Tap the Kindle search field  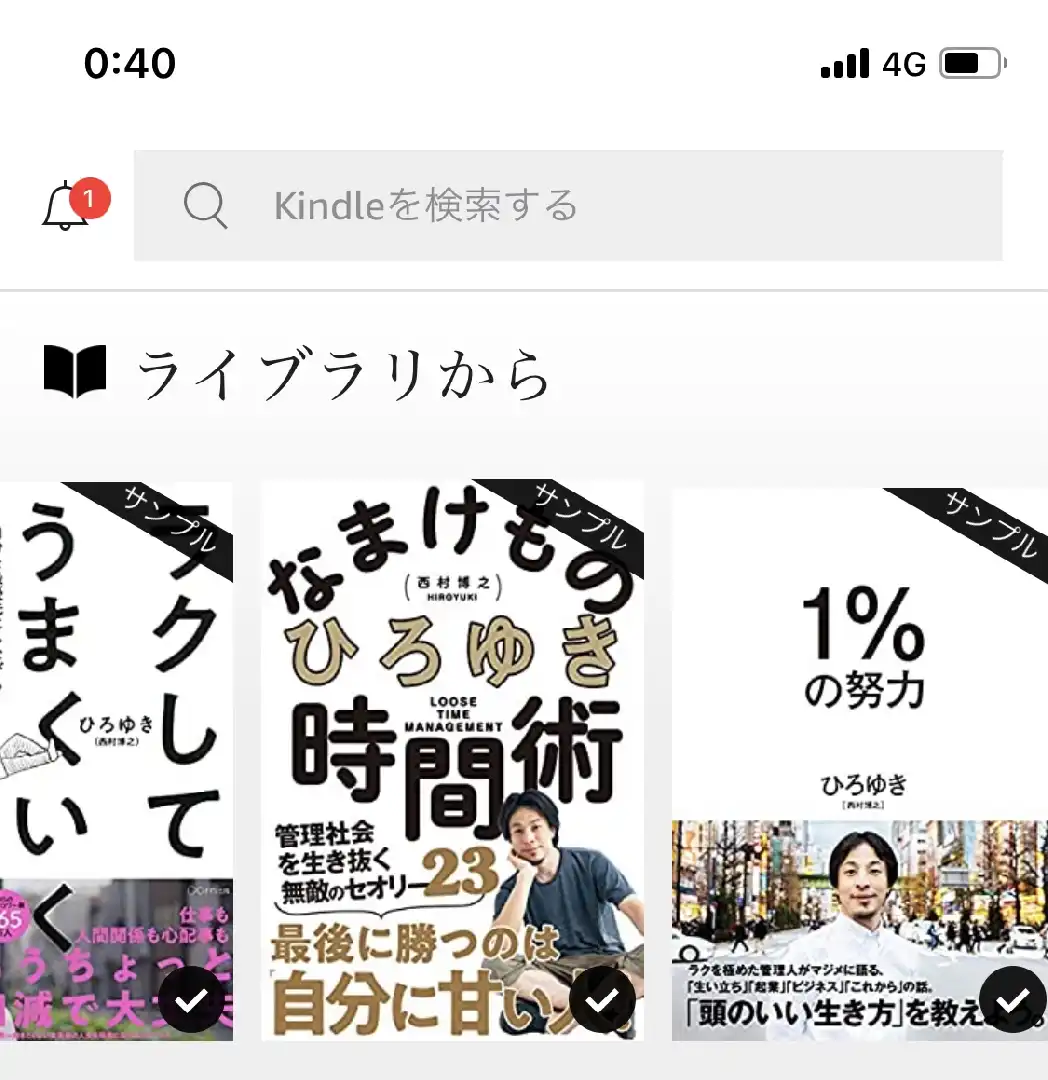[568, 206]
